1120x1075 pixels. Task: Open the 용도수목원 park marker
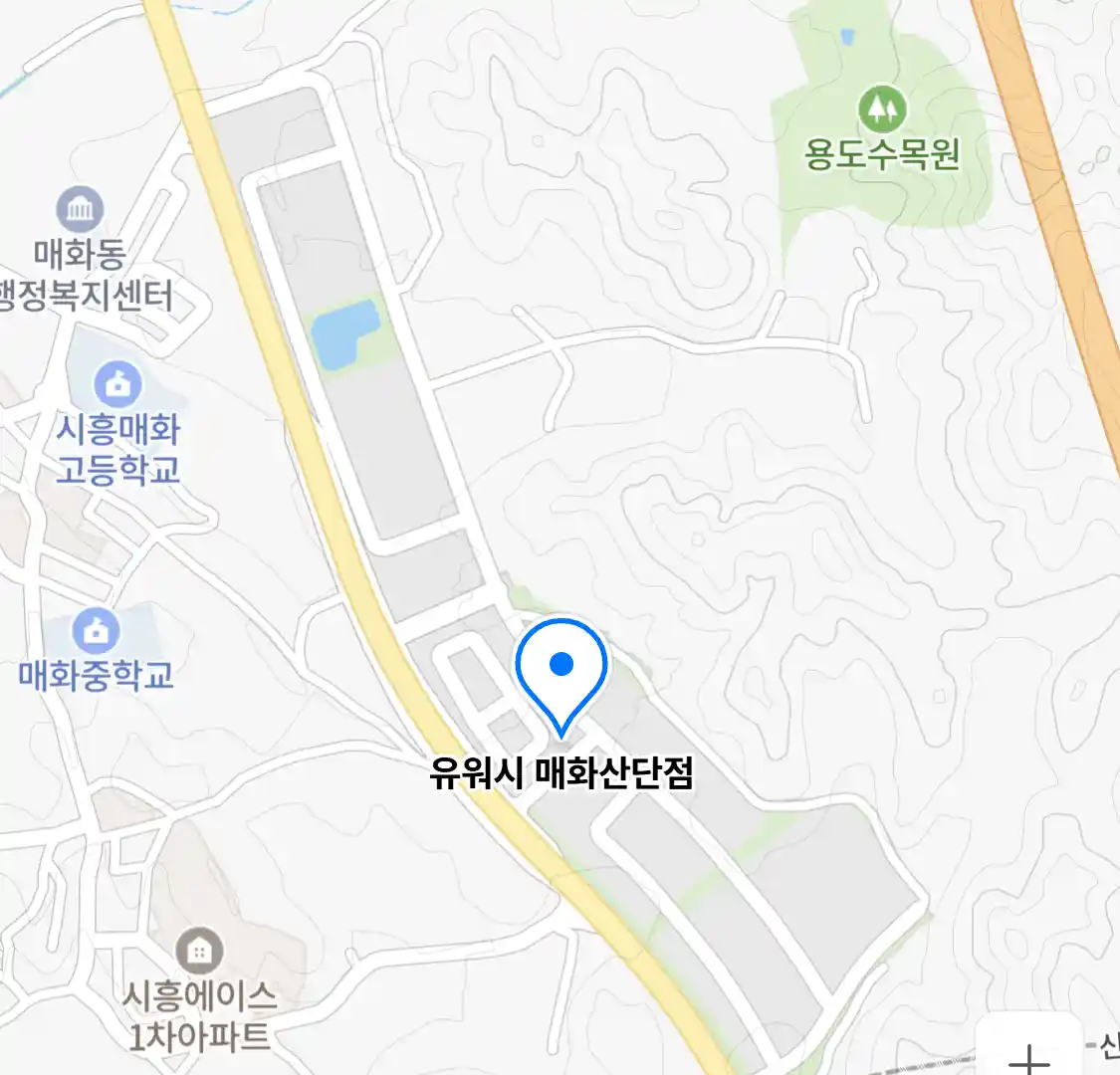click(881, 107)
